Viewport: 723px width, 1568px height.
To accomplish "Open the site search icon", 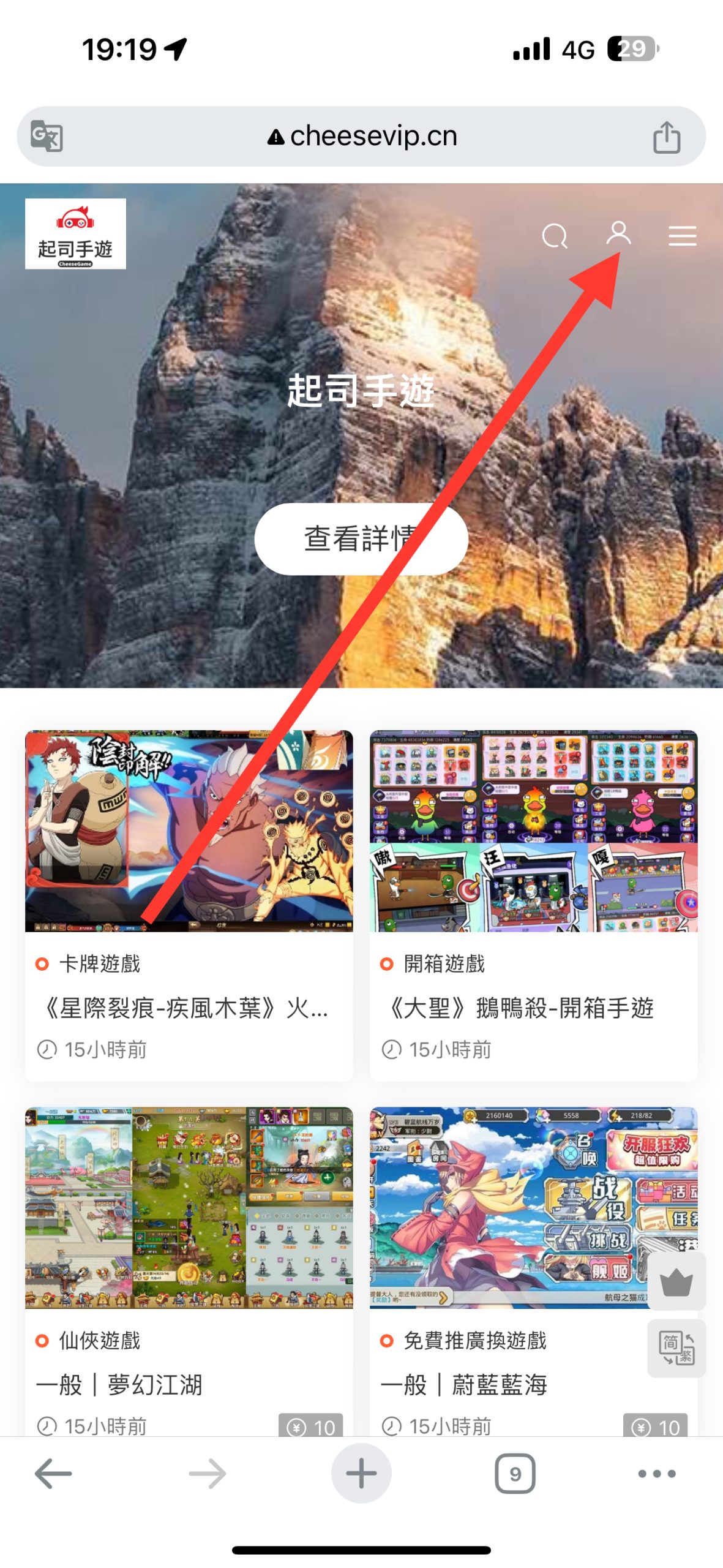I will pyautogui.click(x=555, y=236).
